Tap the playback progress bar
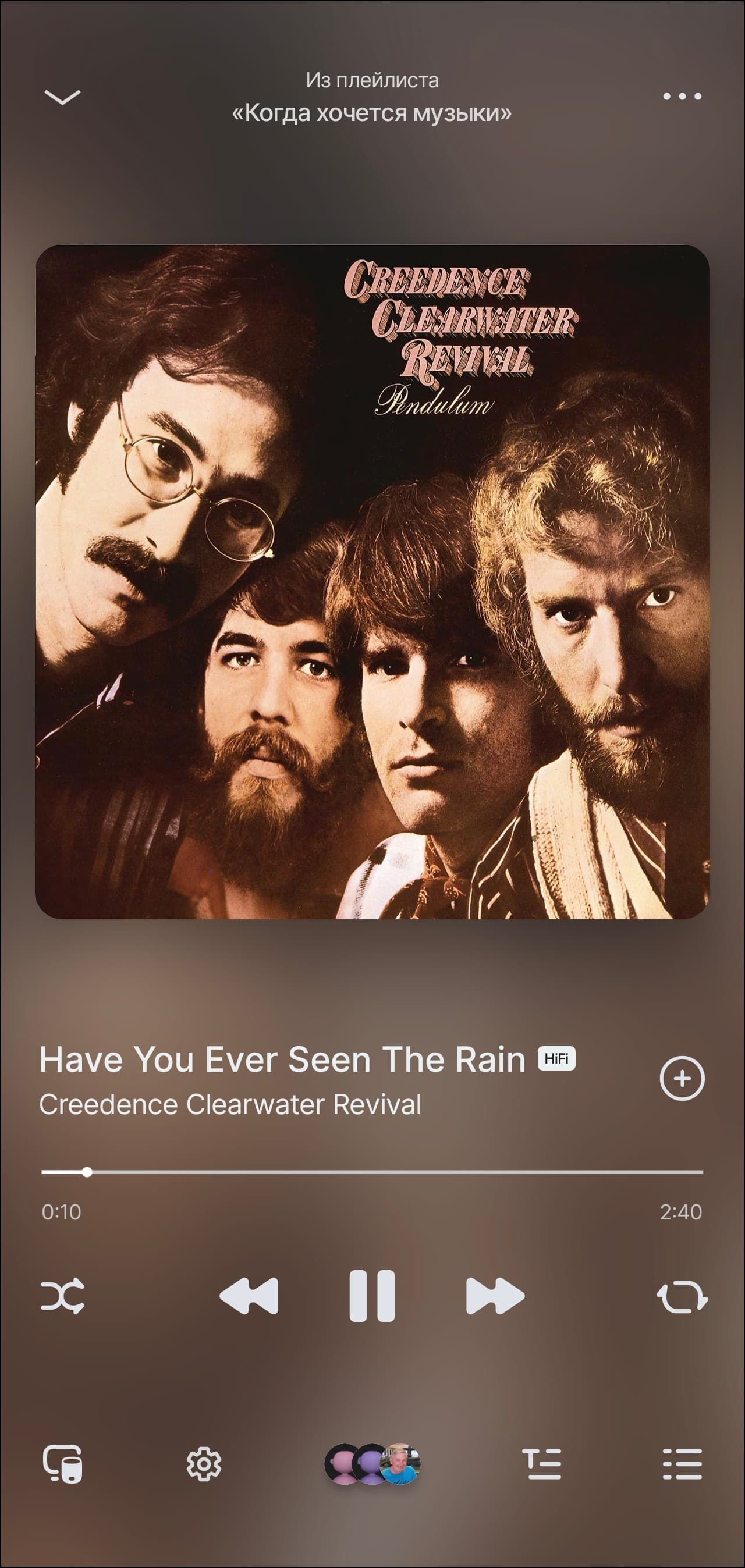The image size is (745, 1568). pos(372,1172)
